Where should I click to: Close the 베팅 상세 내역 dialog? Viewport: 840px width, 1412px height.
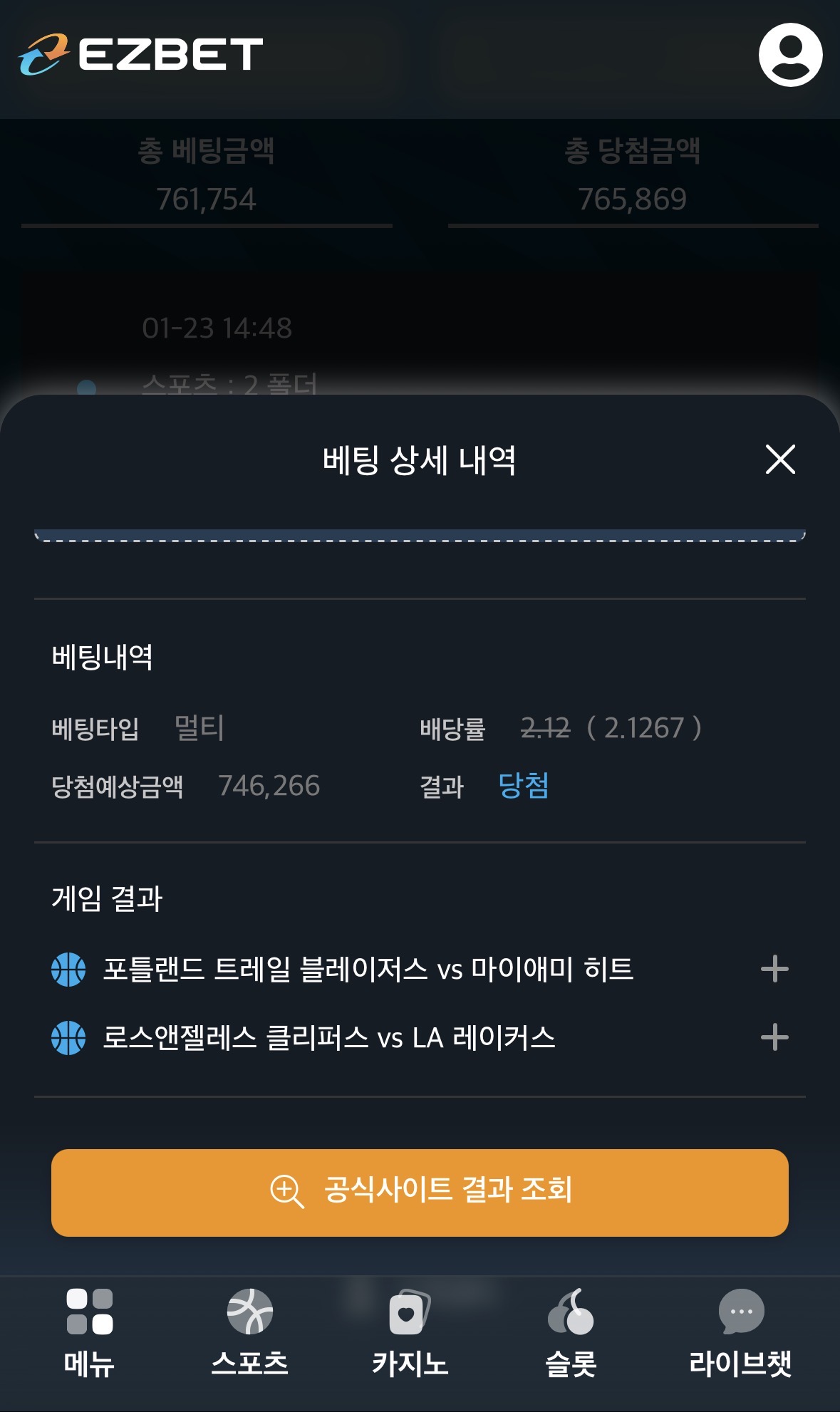(x=780, y=460)
